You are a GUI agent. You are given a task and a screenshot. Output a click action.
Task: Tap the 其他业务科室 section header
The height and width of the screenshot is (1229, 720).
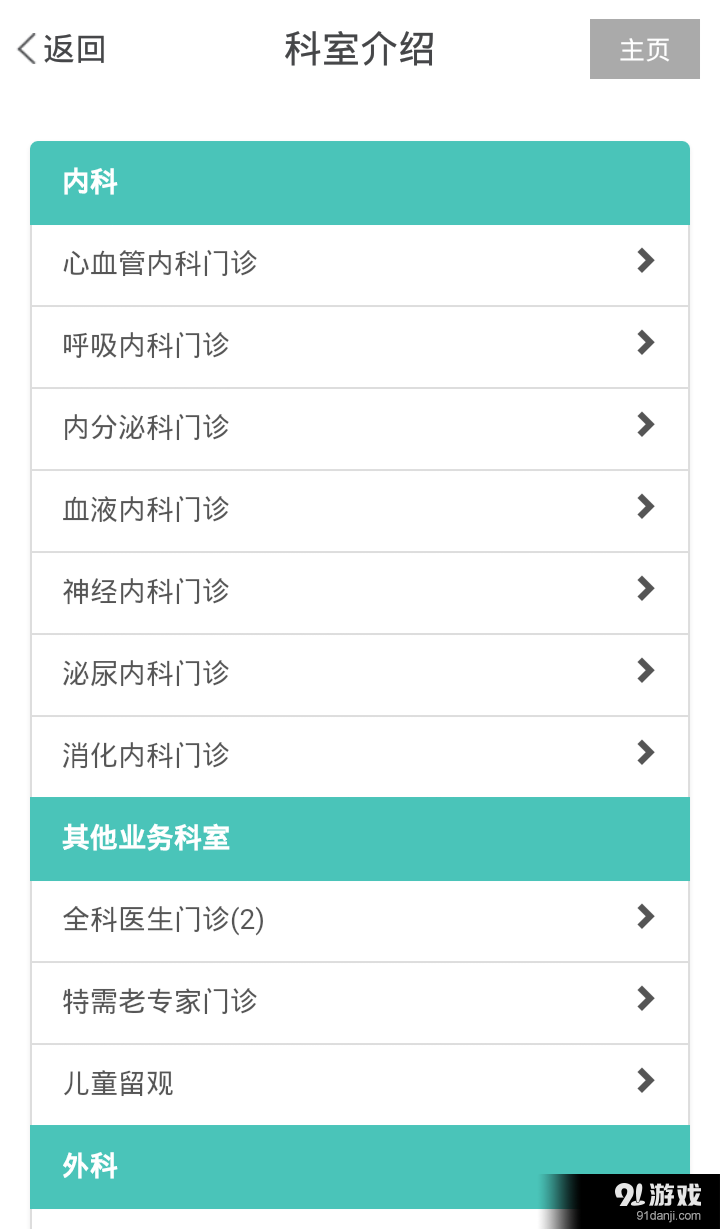(x=145, y=838)
